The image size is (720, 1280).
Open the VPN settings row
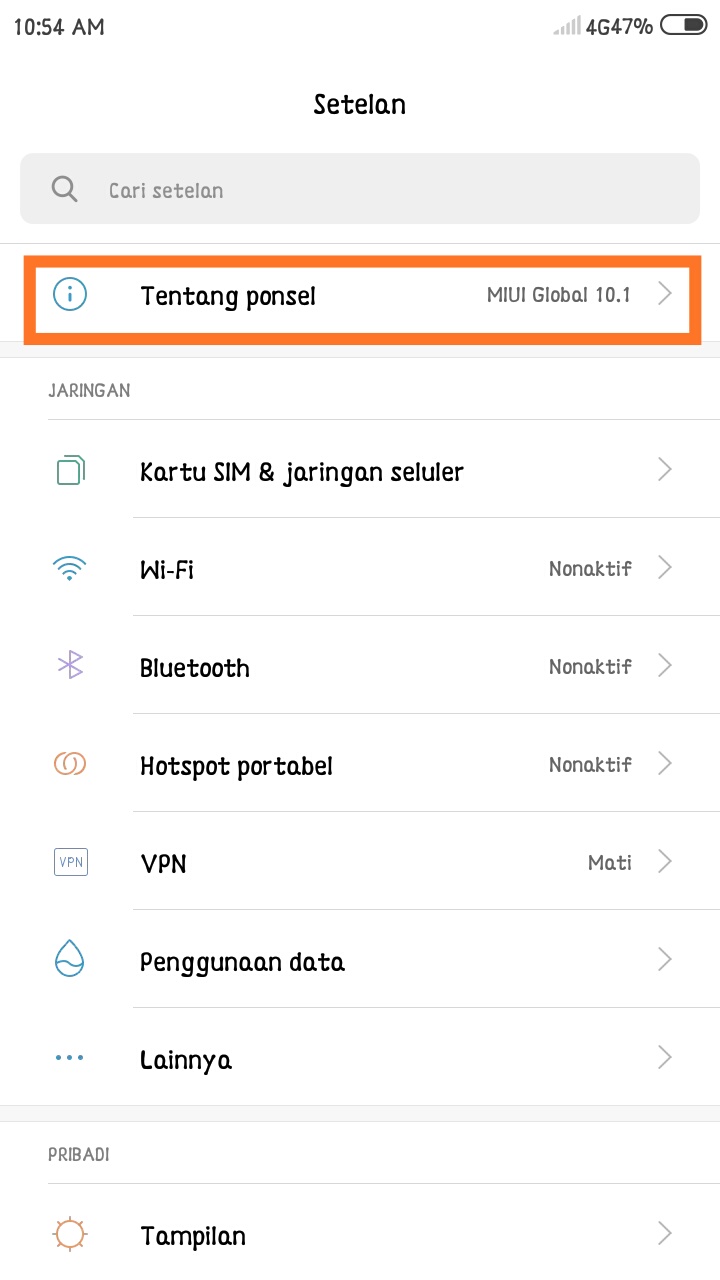pos(360,863)
